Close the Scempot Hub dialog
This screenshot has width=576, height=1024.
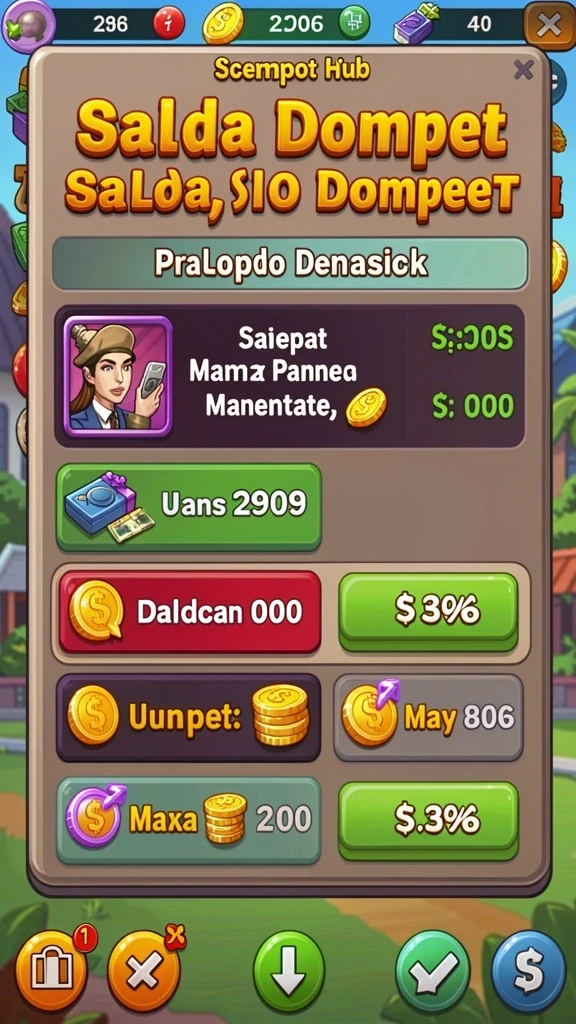click(x=523, y=70)
